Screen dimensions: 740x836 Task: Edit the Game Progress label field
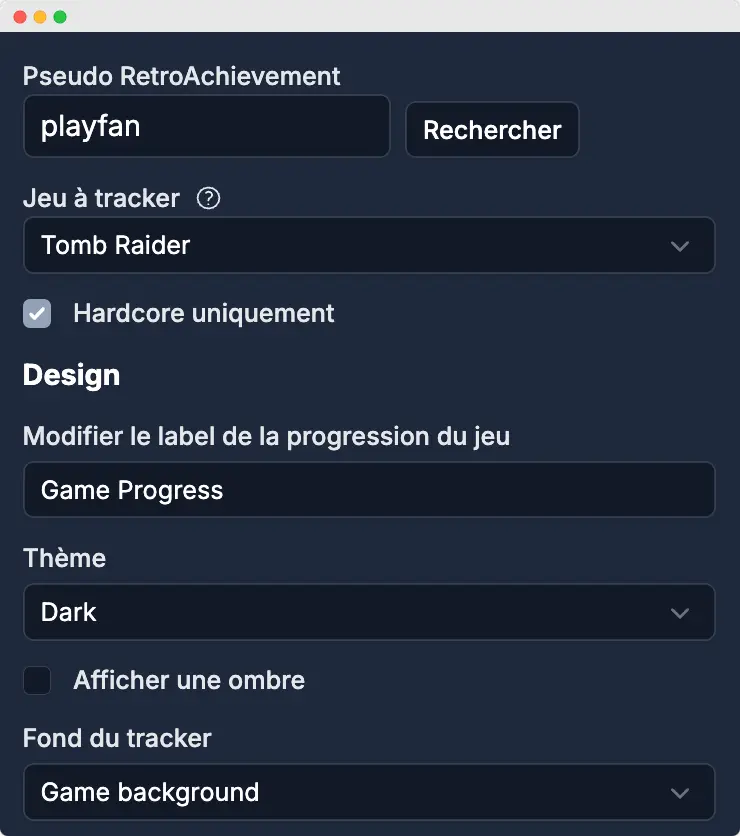pyautogui.click(x=368, y=490)
